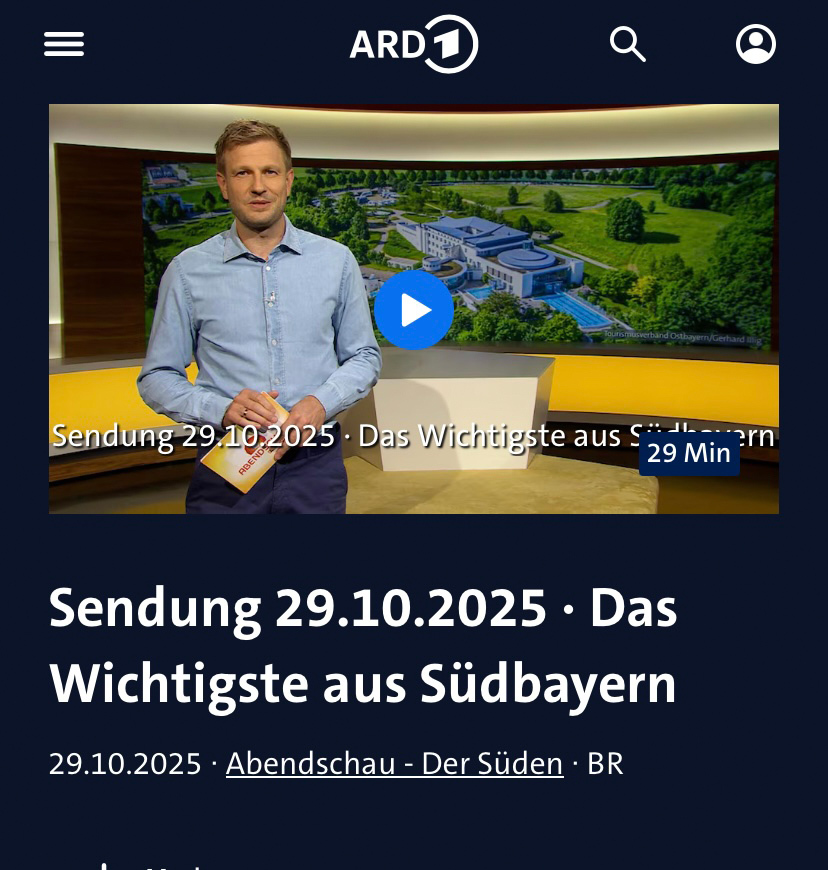The height and width of the screenshot is (870, 828).
Task: Go to the ARD home logo
Action: [413, 44]
